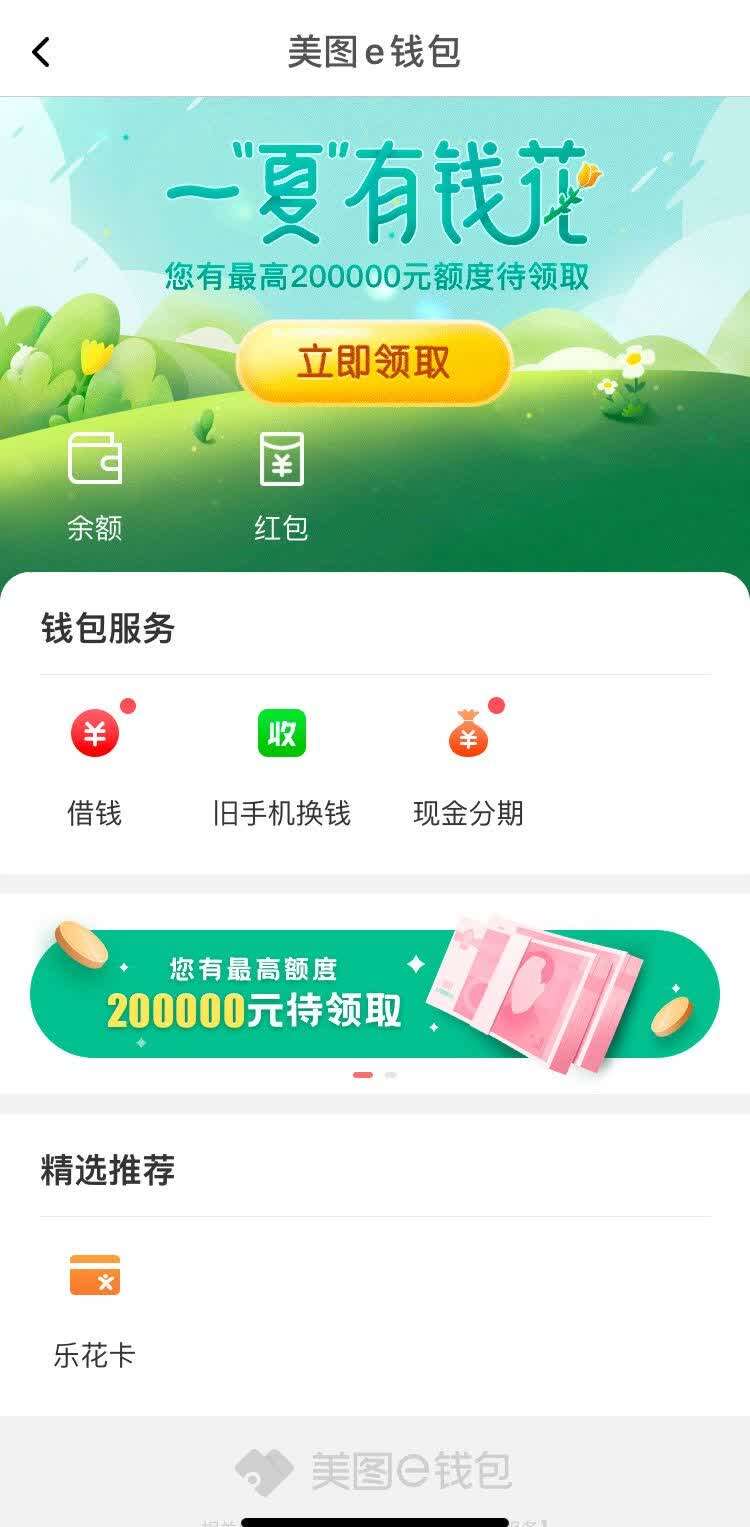
Task: Open 旧手机换钱 service
Action: [281, 765]
